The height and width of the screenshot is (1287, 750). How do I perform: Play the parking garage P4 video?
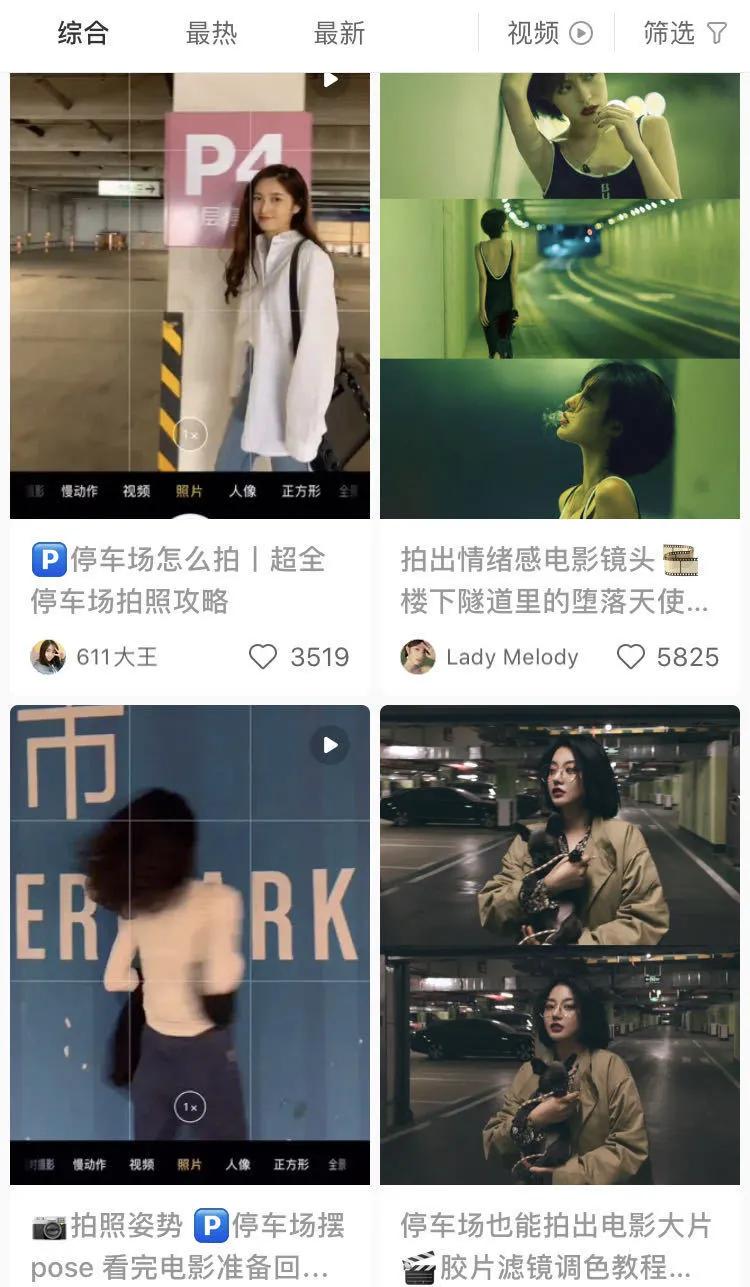pyautogui.click(x=330, y=80)
